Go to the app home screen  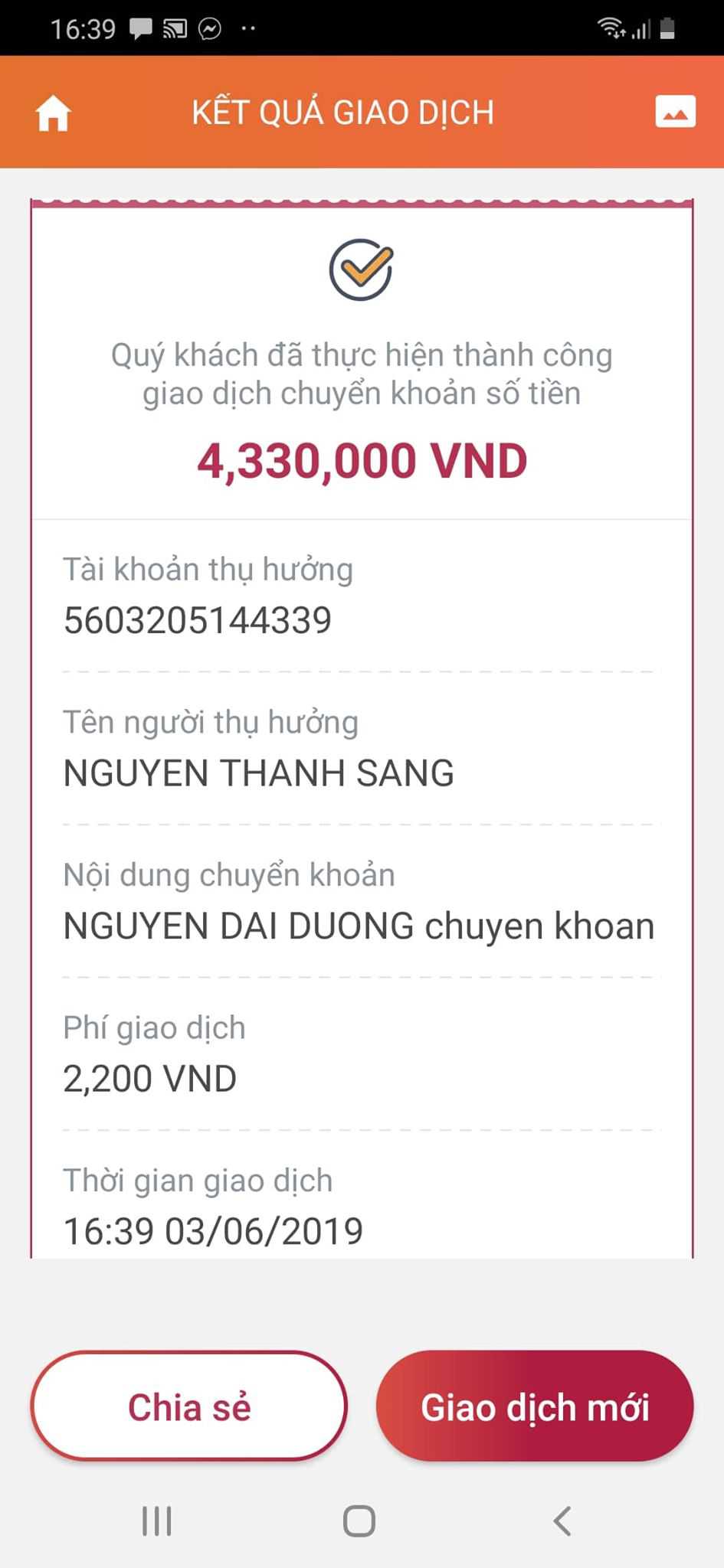point(53,113)
